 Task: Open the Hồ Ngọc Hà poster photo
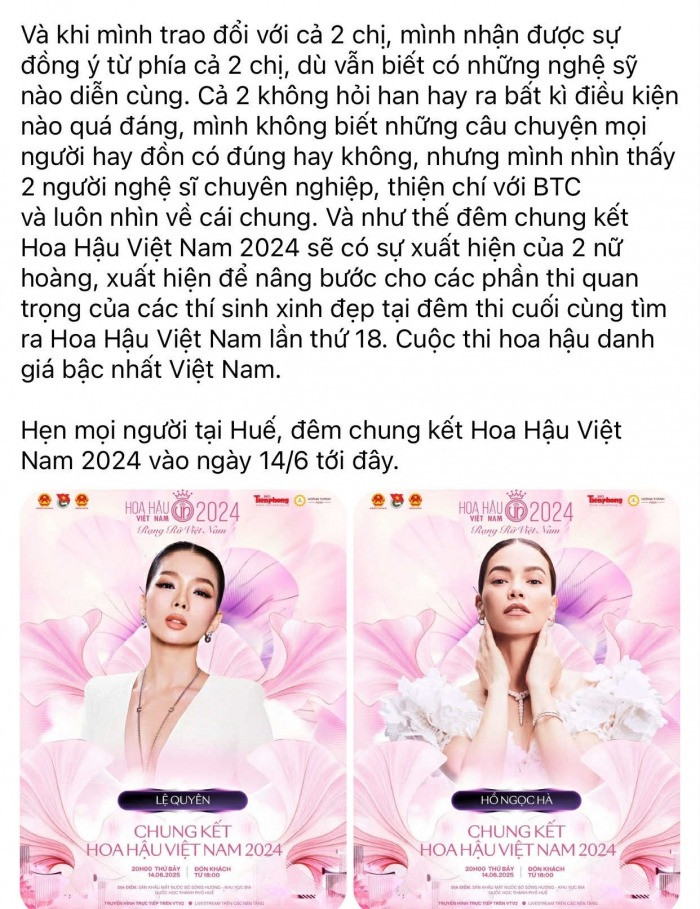516,695
